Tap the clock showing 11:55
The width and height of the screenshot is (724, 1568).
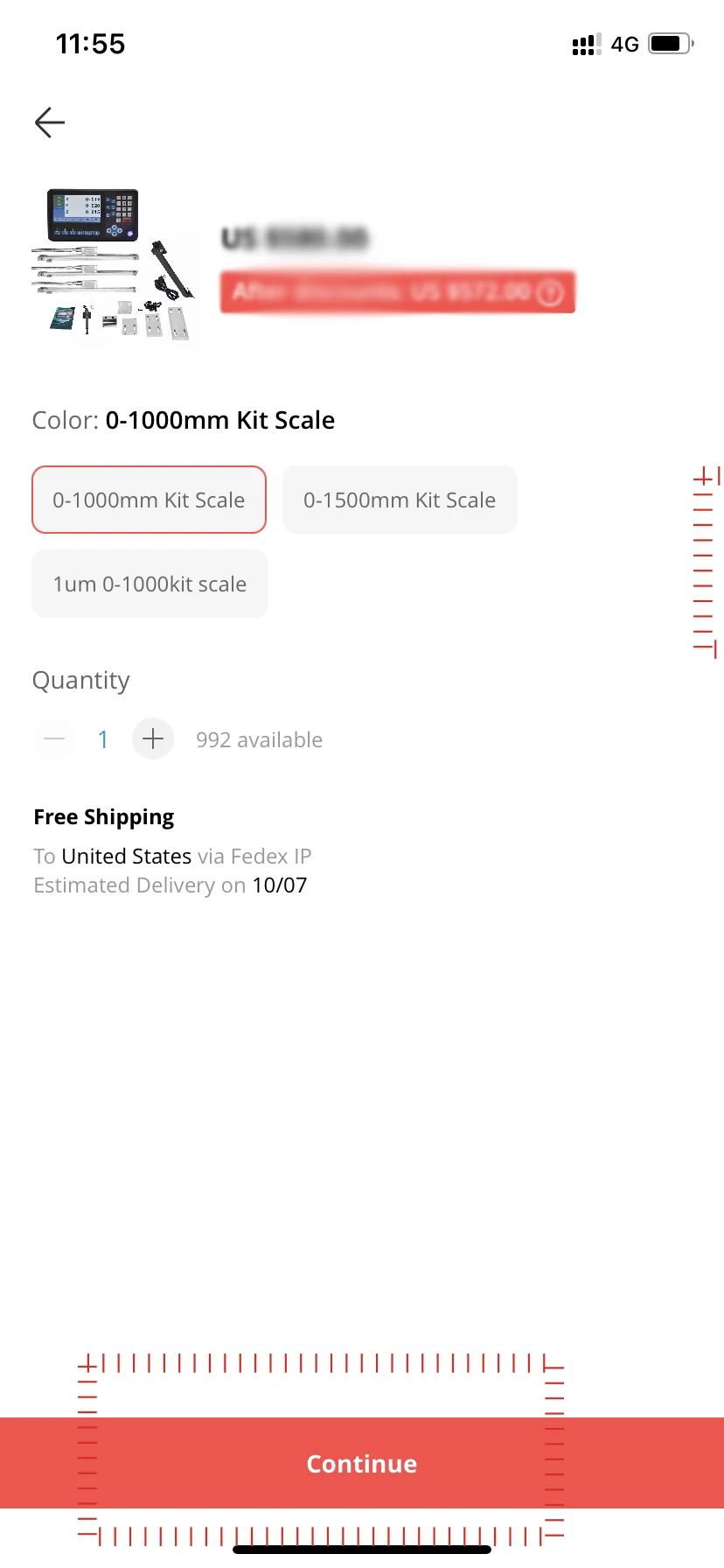[90, 44]
